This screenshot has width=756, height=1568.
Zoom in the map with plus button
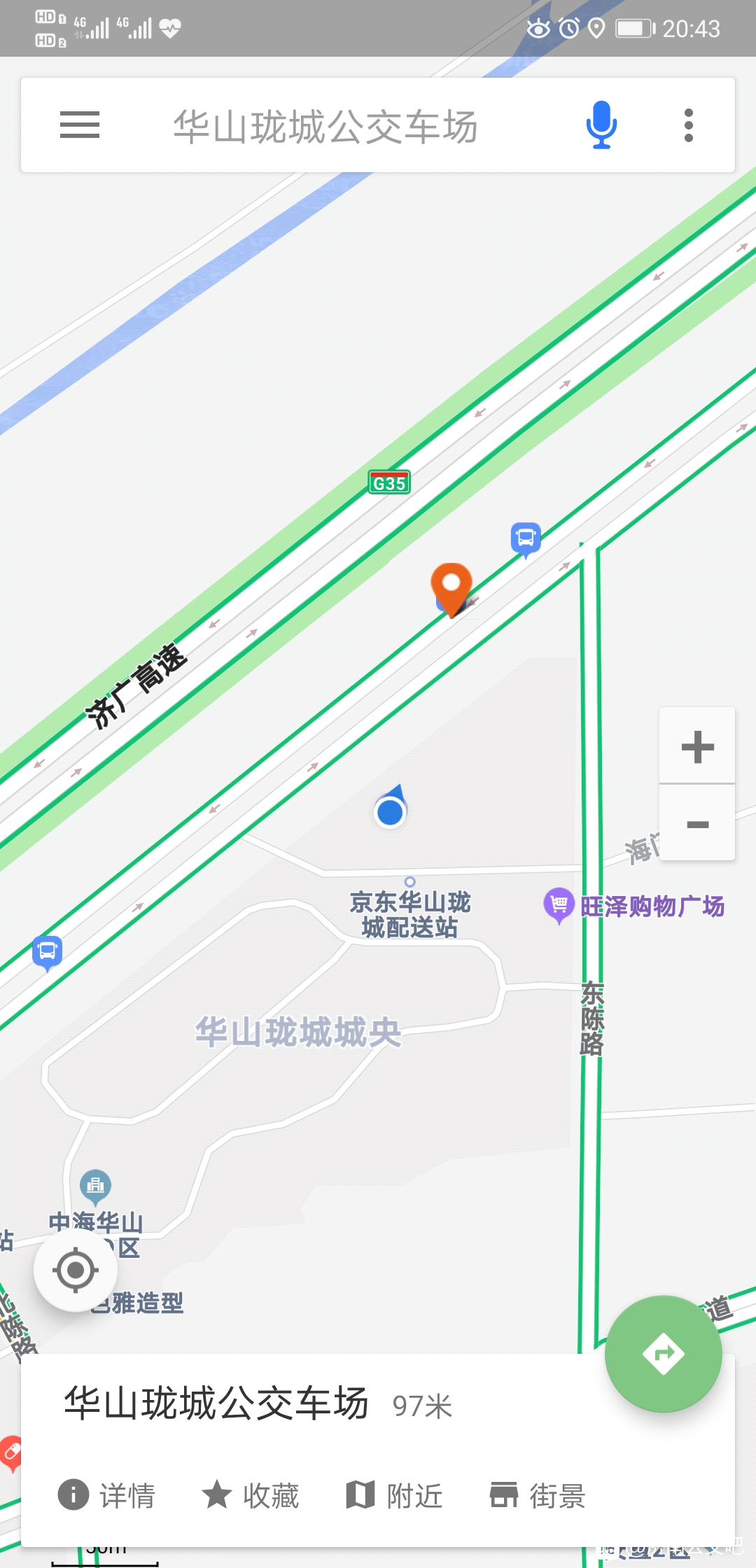(x=697, y=746)
